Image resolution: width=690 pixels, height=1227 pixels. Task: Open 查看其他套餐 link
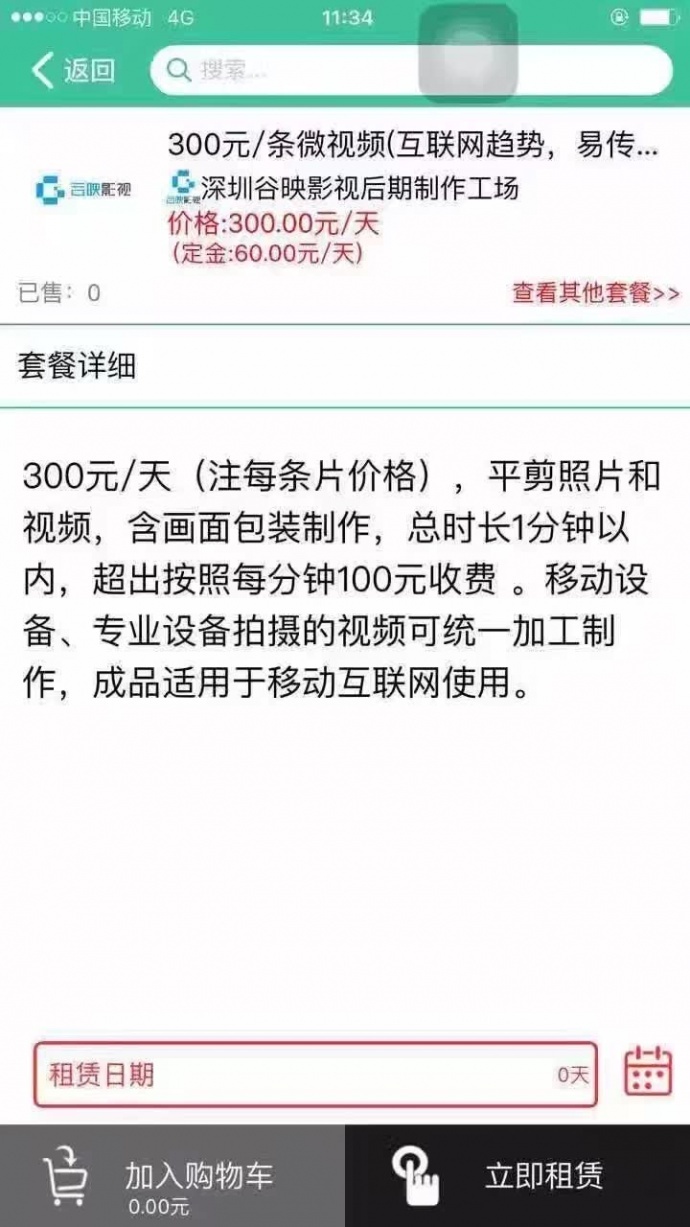pyautogui.click(x=595, y=293)
